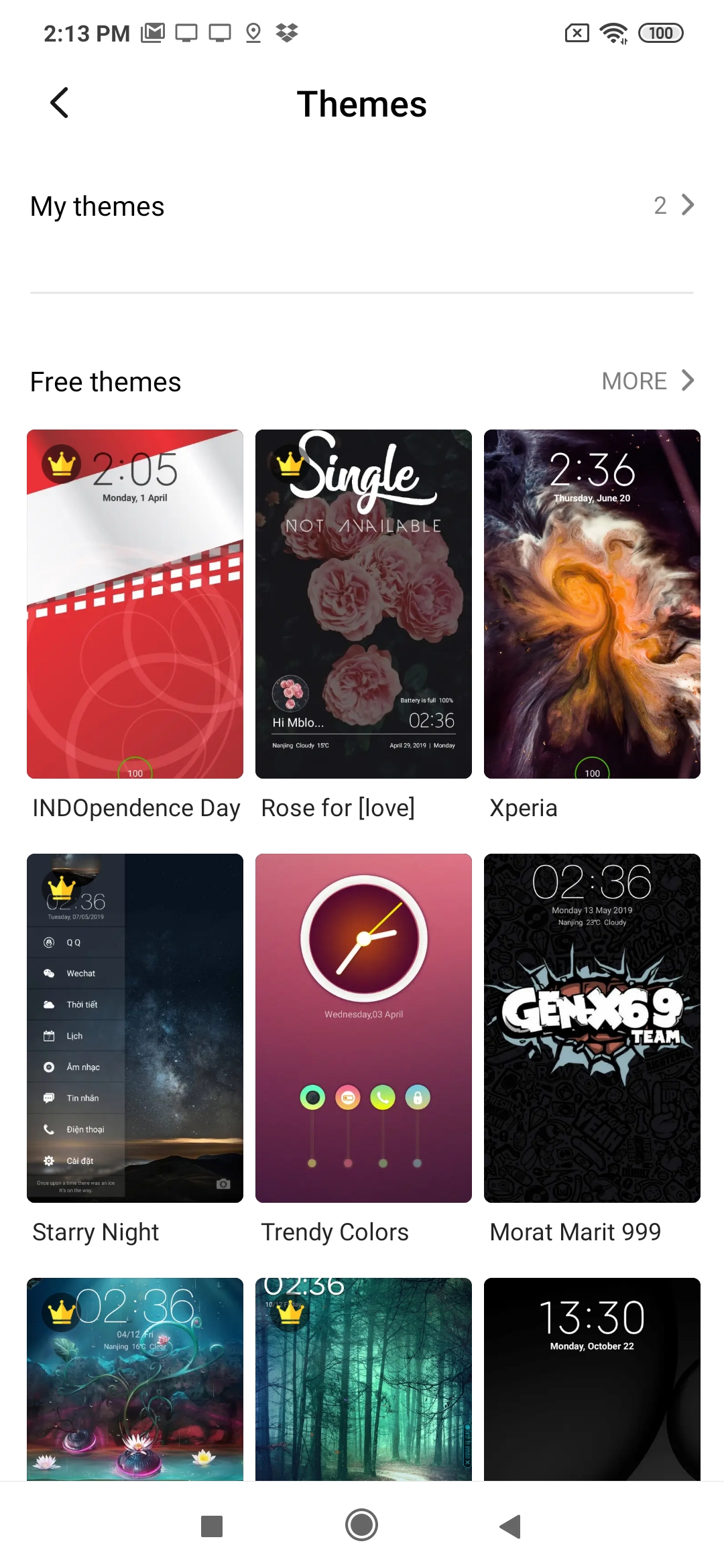Select the Starry Night theme
724x1568 pixels.
point(135,1028)
